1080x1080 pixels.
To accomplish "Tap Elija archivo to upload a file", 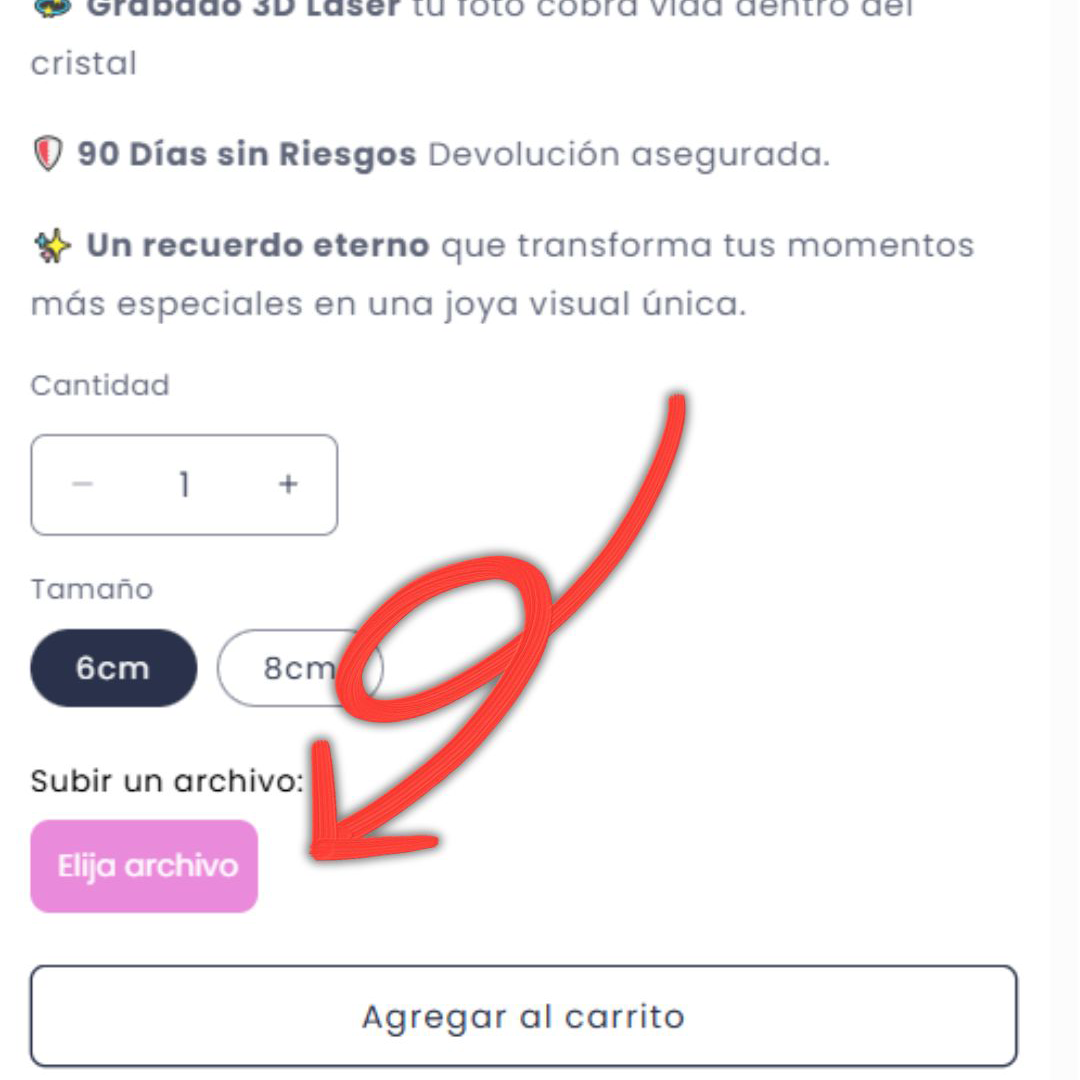I will click(x=145, y=866).
